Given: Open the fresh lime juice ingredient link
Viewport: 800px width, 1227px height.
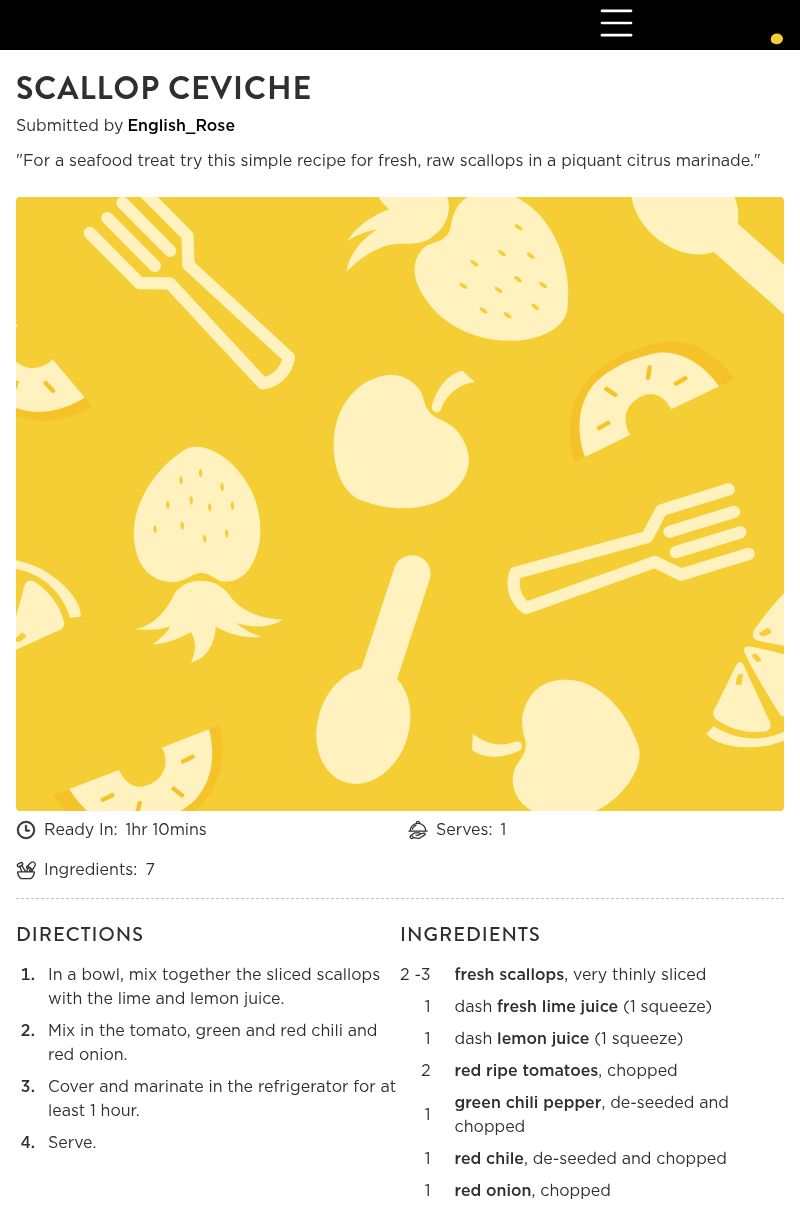Looking at the screenshot, I should coord(557,1006).
